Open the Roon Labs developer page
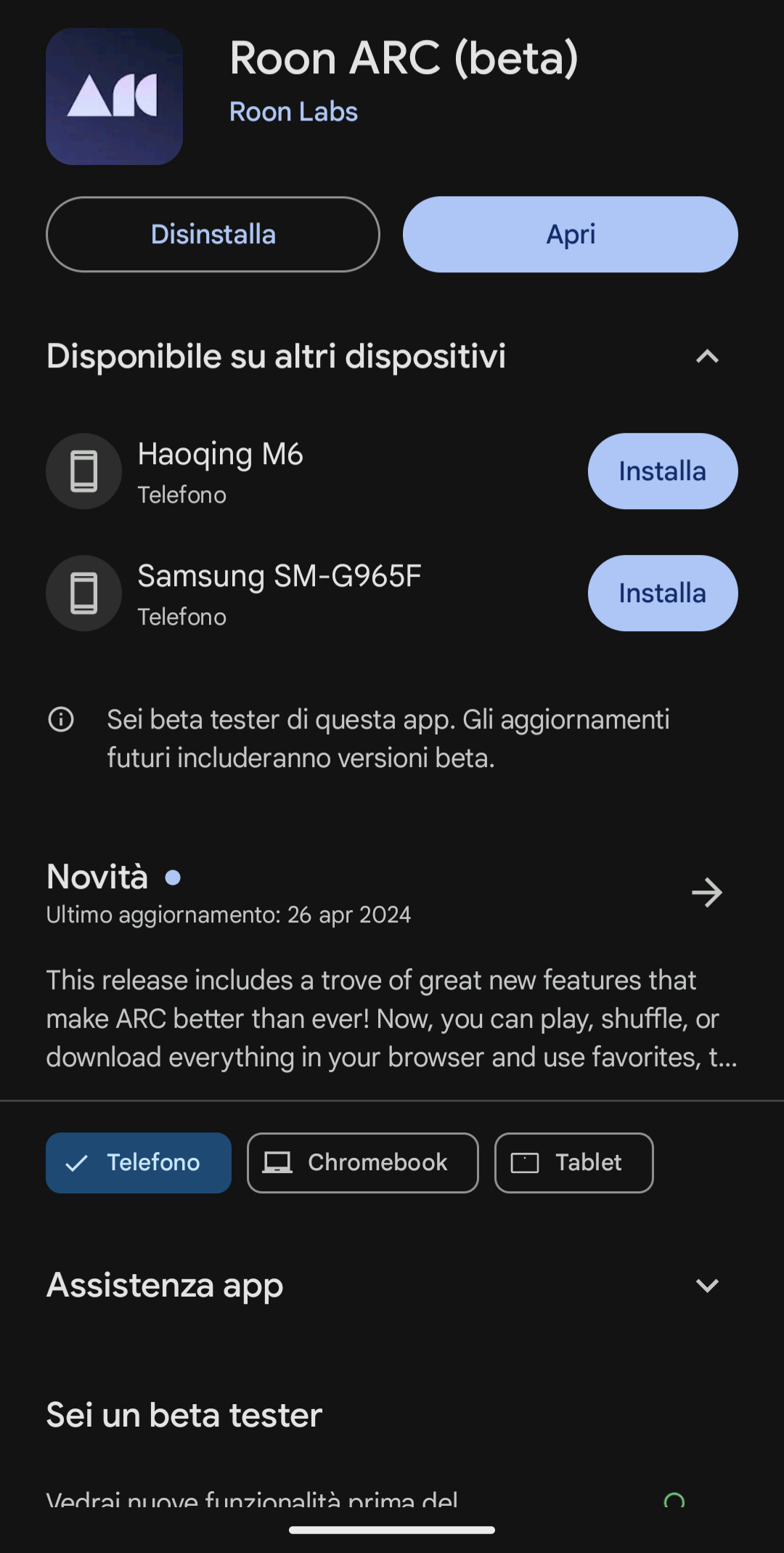The image size is (784, 1553). 293,112
